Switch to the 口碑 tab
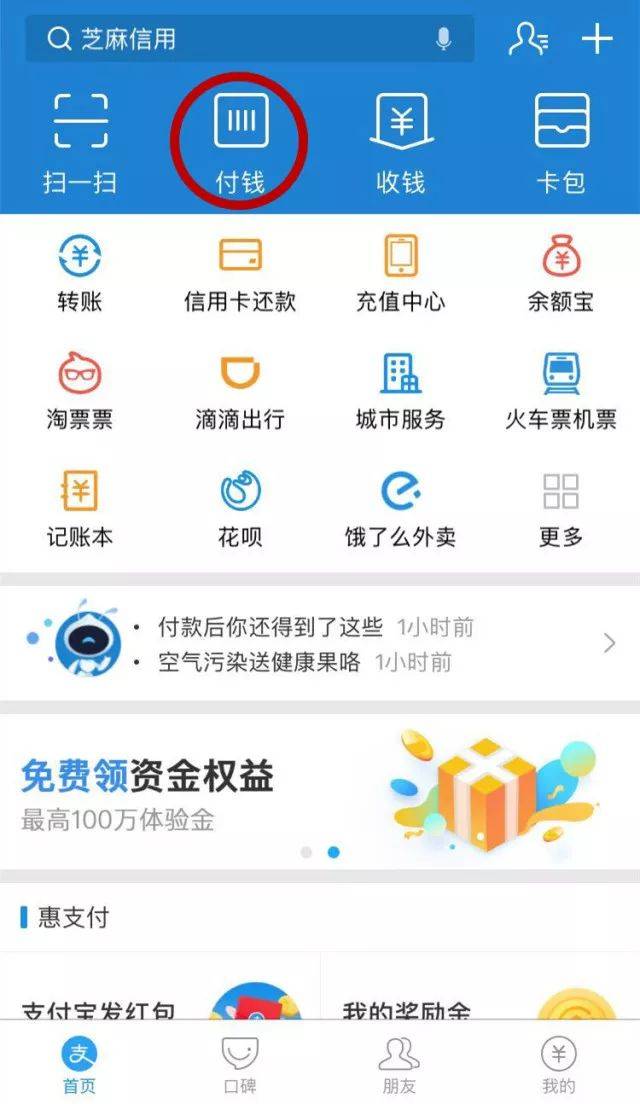Screen dimensions: 640x1104 coord(240,1064)
